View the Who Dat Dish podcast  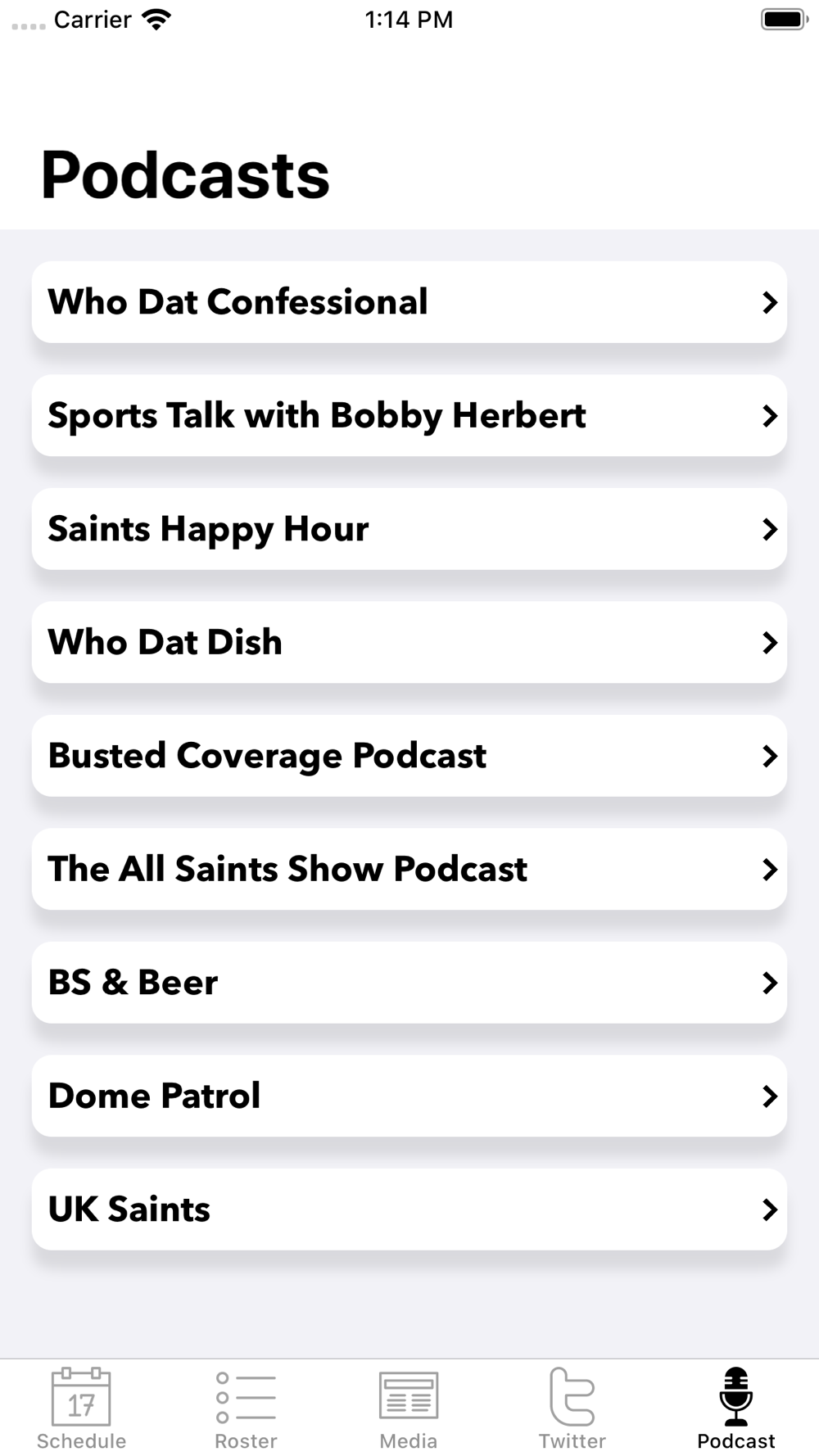409,643
